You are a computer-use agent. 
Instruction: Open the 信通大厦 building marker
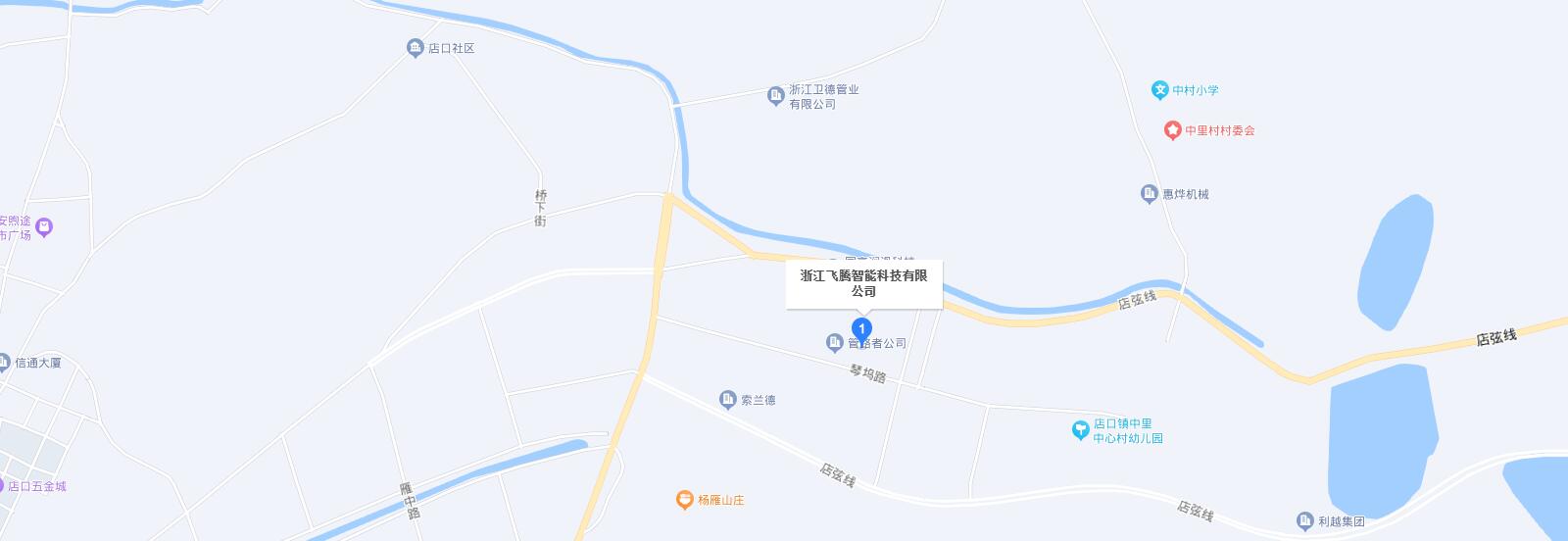click(x=5, y=363)
